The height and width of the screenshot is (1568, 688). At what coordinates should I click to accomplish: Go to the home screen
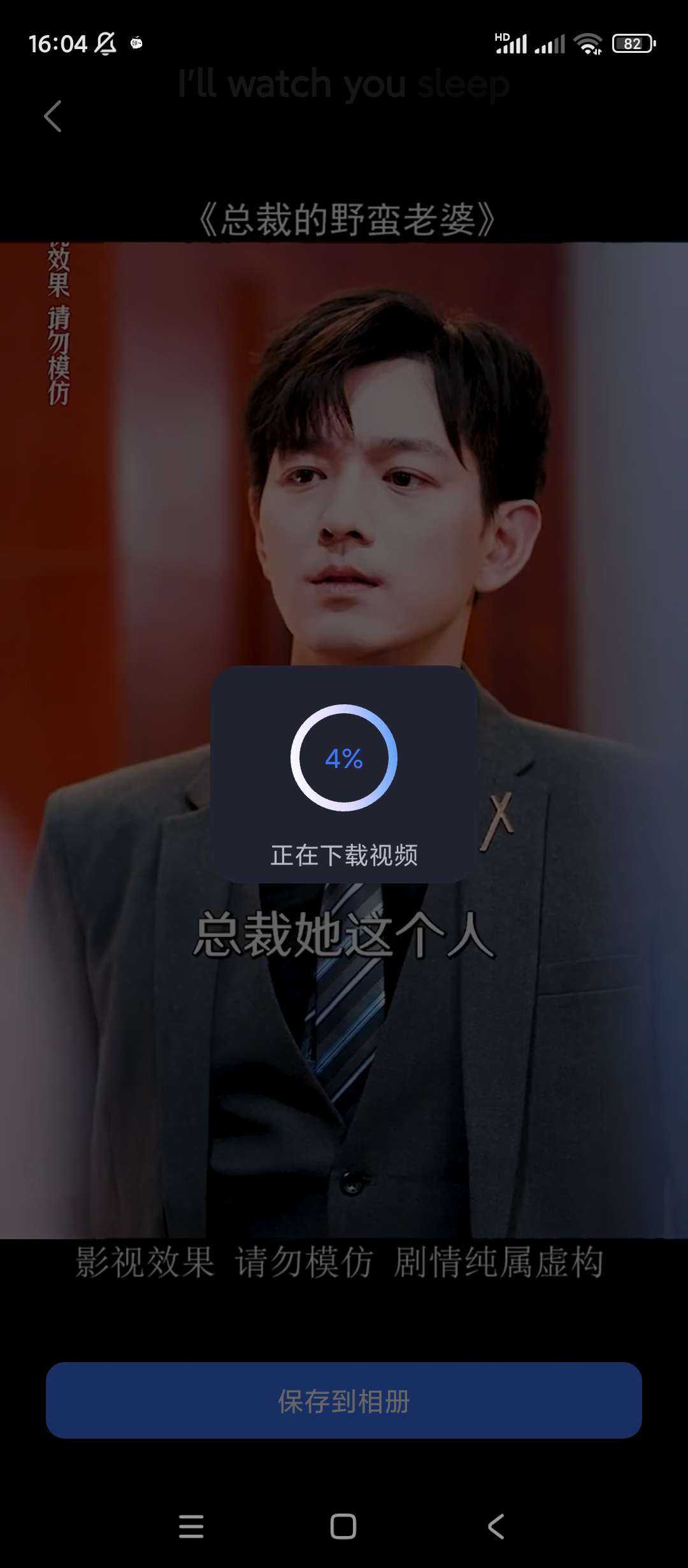(x=343, y=1527)
